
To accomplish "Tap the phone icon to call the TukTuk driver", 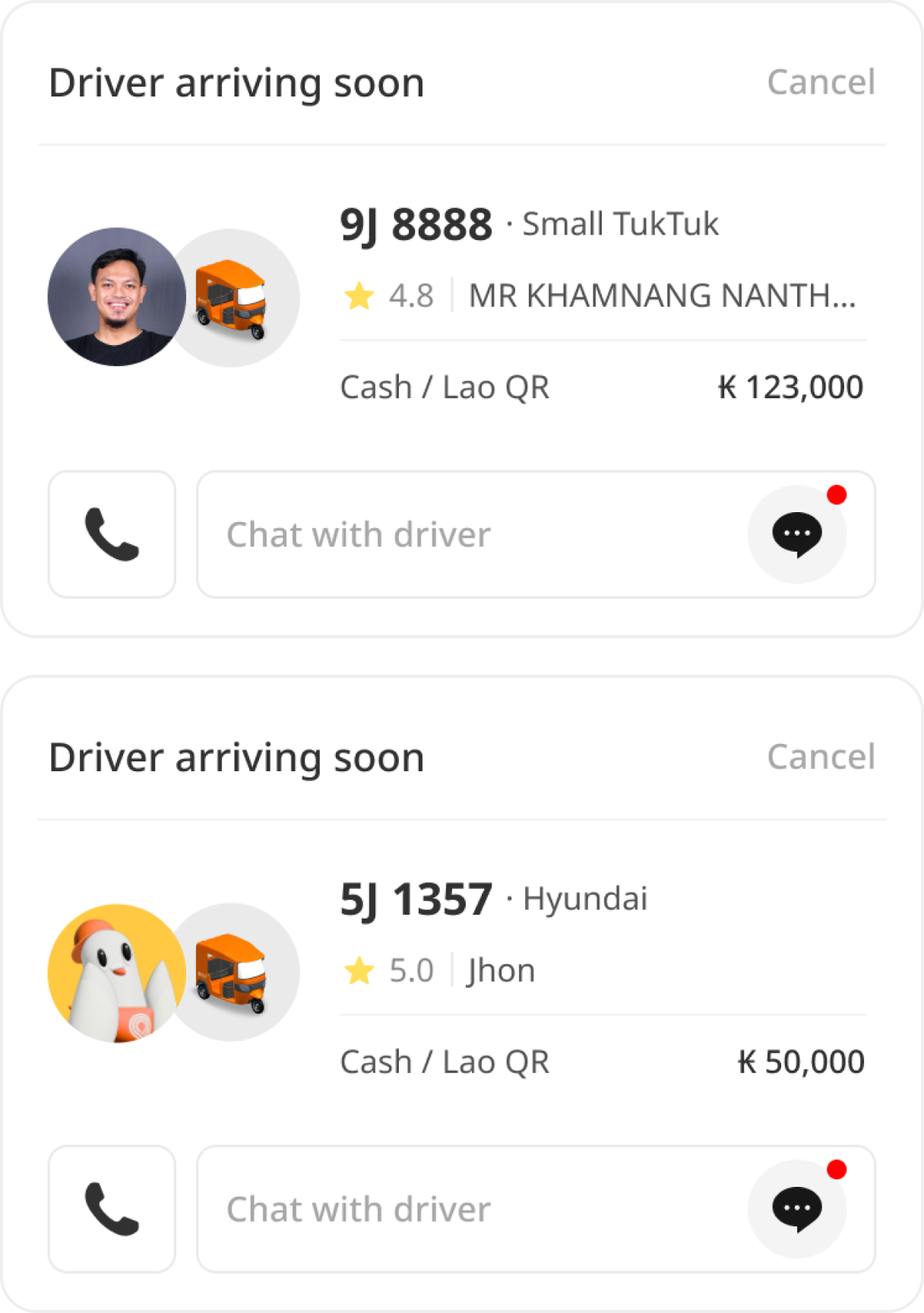I will 111,533.
